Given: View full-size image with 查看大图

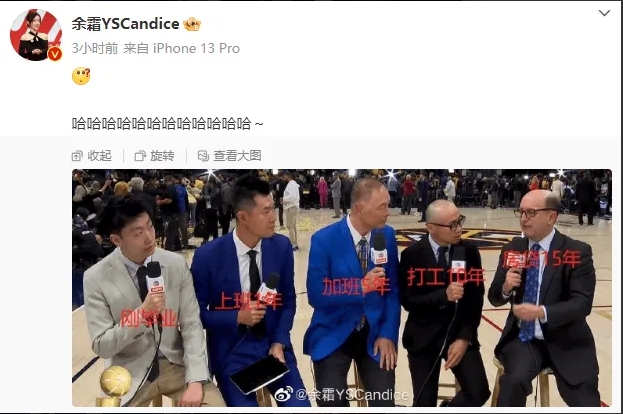Looking at the screenshot, I should pos(229,155).
